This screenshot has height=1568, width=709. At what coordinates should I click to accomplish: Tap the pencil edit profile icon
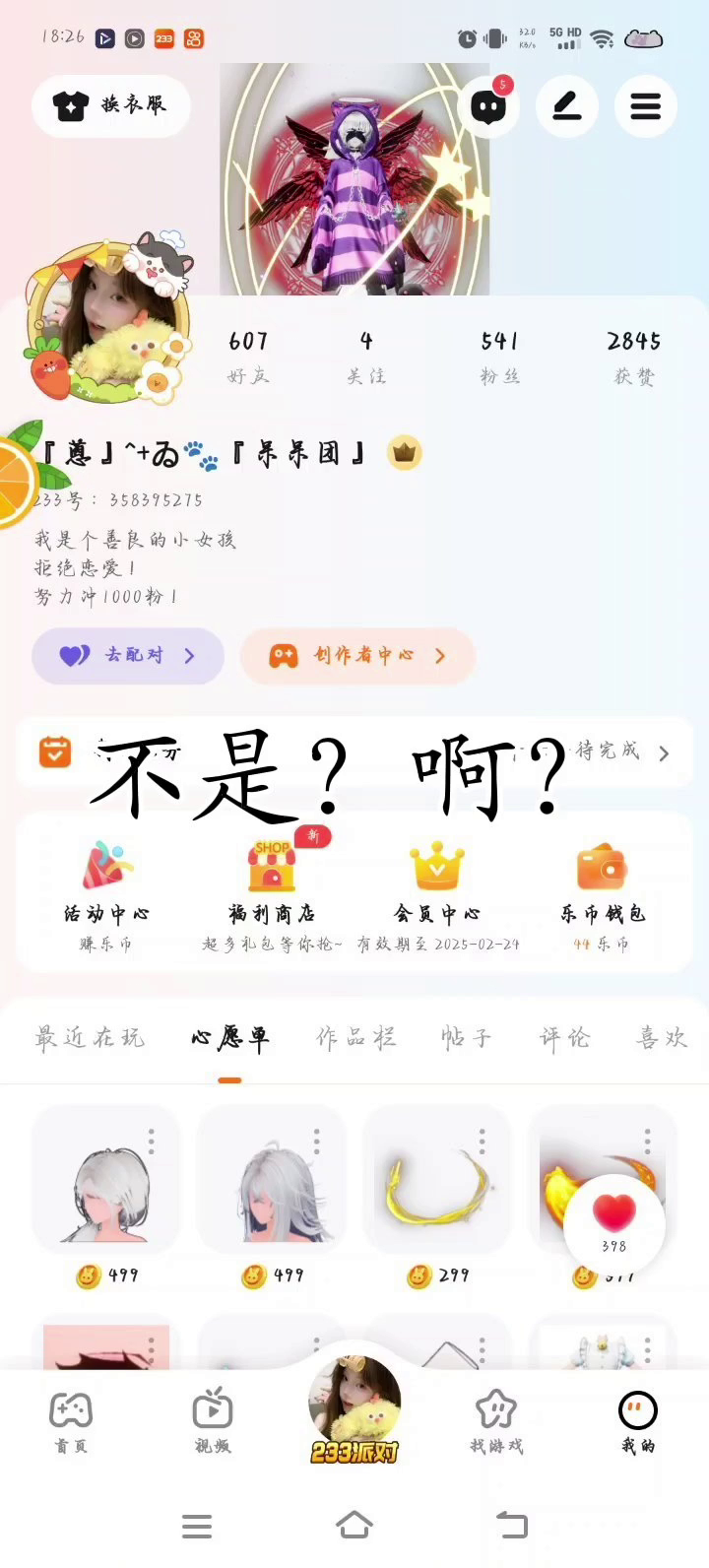(x=567, y=106)
